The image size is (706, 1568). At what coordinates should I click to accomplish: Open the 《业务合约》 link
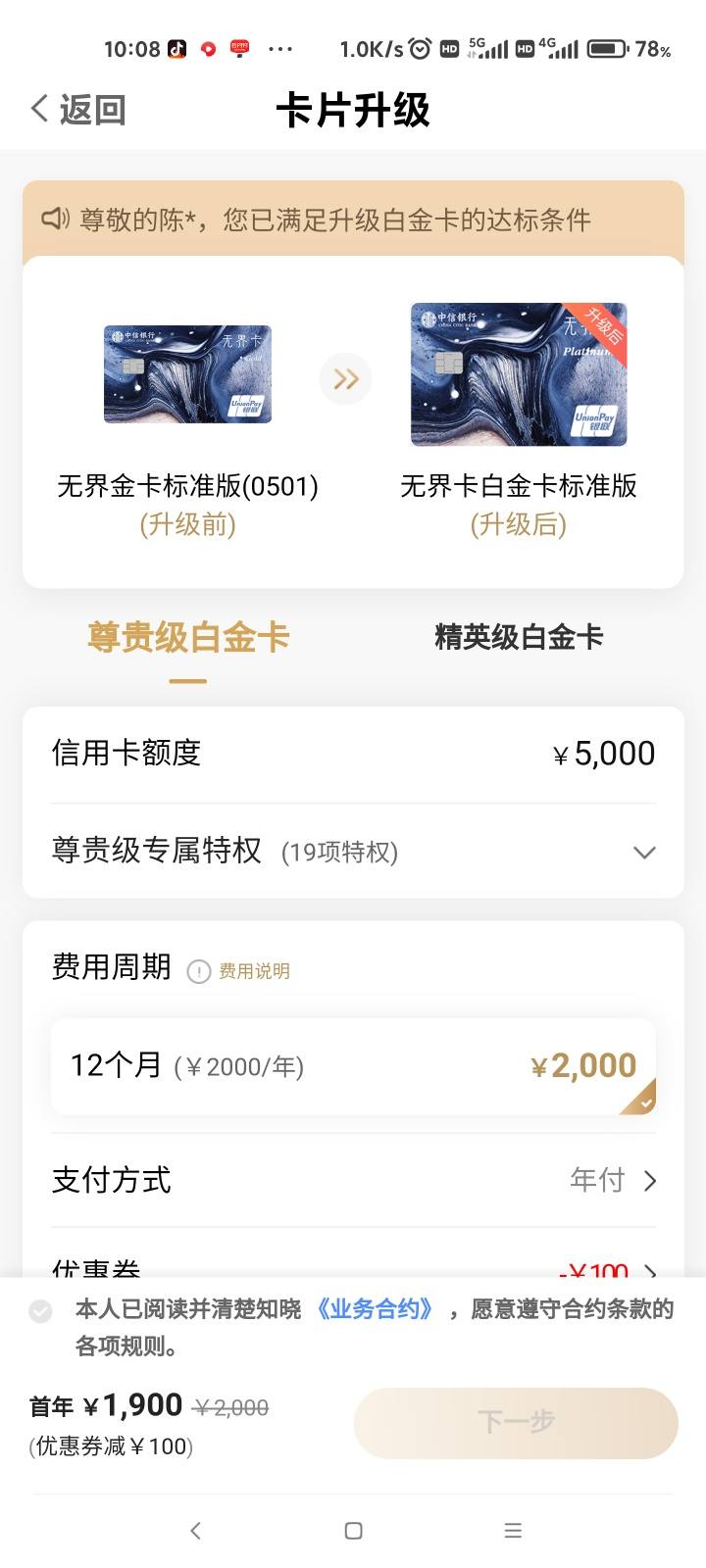[375, 1309]
